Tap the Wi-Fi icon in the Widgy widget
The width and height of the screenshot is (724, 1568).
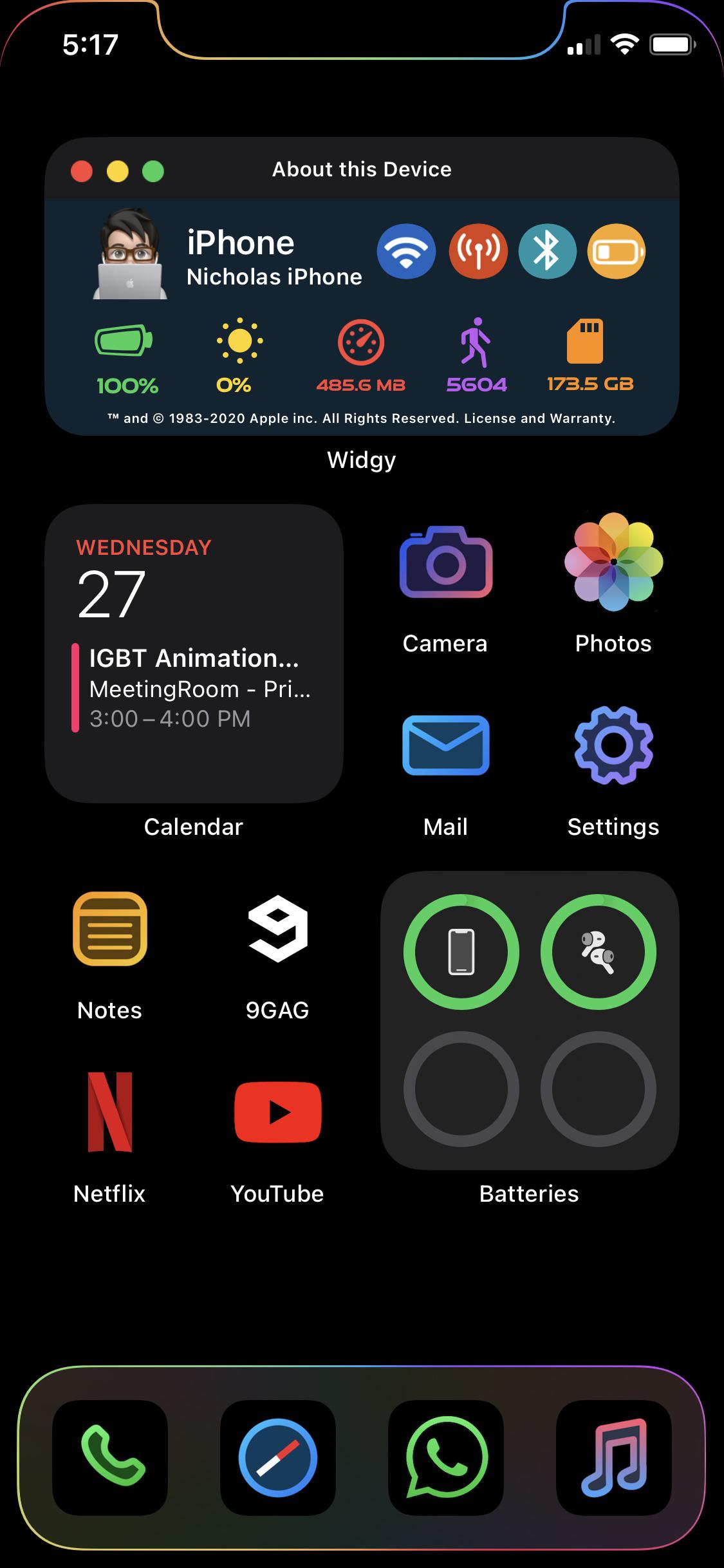pos(405,251)
